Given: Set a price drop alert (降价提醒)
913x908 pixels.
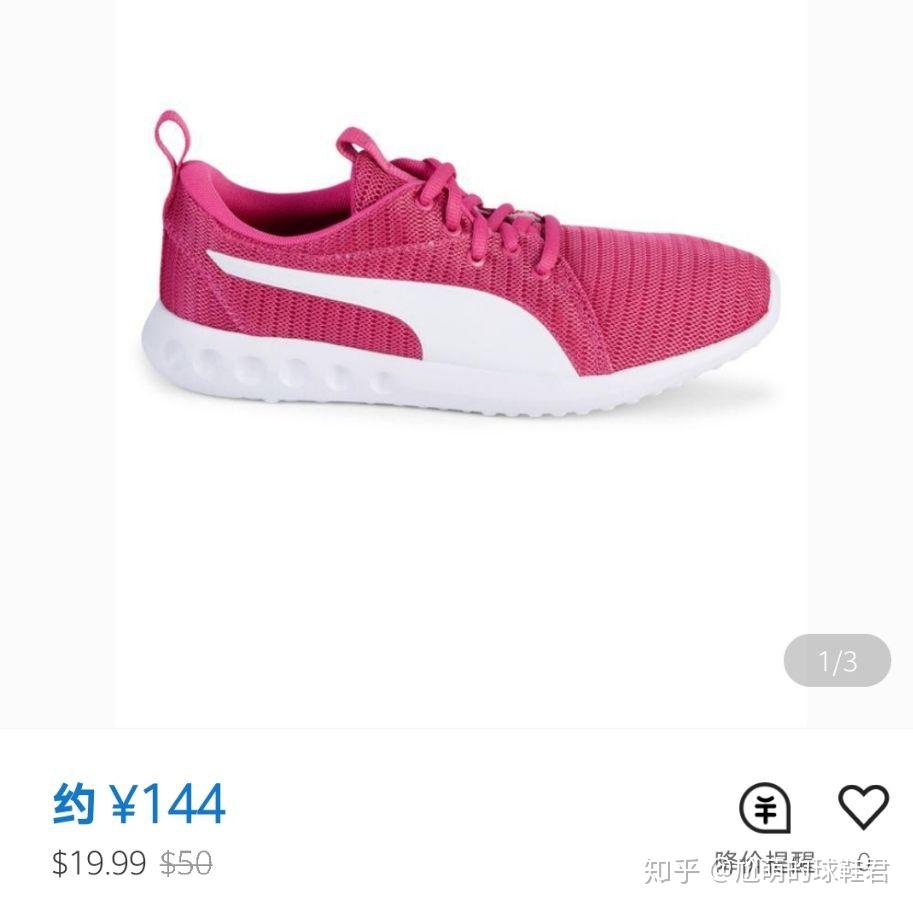Looking at the screenshot, I should 765,809.
